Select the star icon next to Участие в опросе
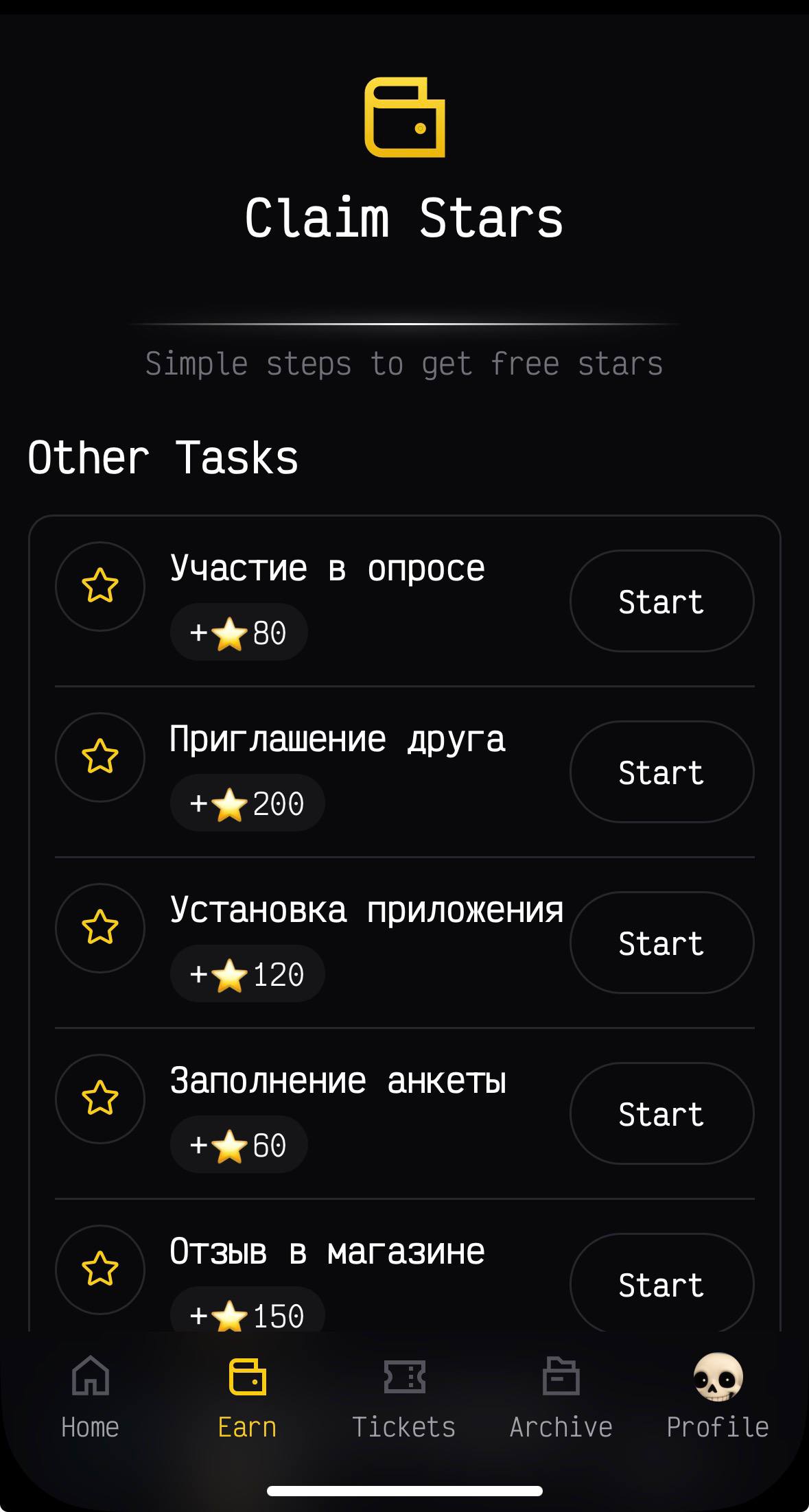The width and height of the screenshot is (809, 1512). 99,587
